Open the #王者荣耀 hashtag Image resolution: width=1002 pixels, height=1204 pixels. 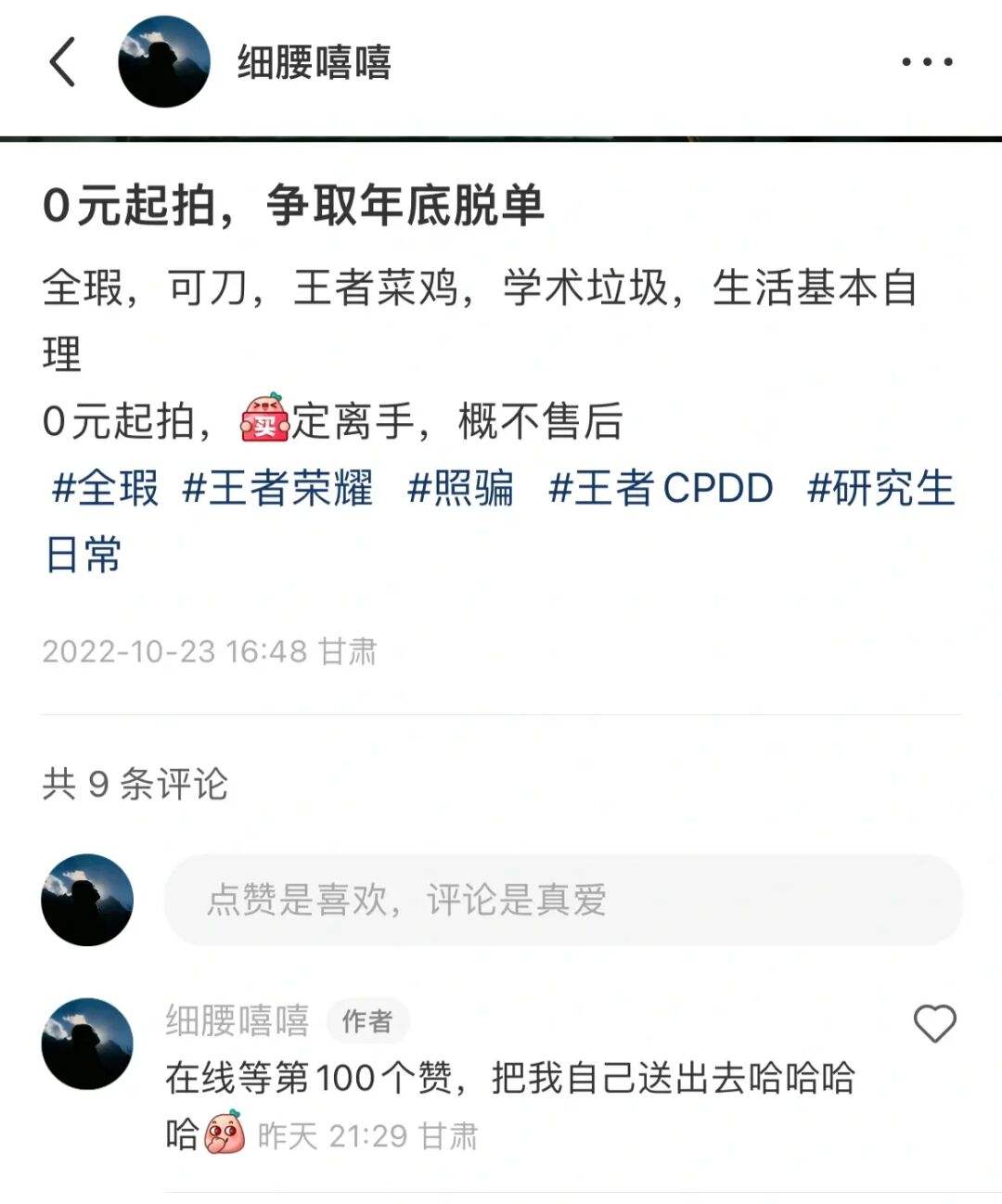277,488
